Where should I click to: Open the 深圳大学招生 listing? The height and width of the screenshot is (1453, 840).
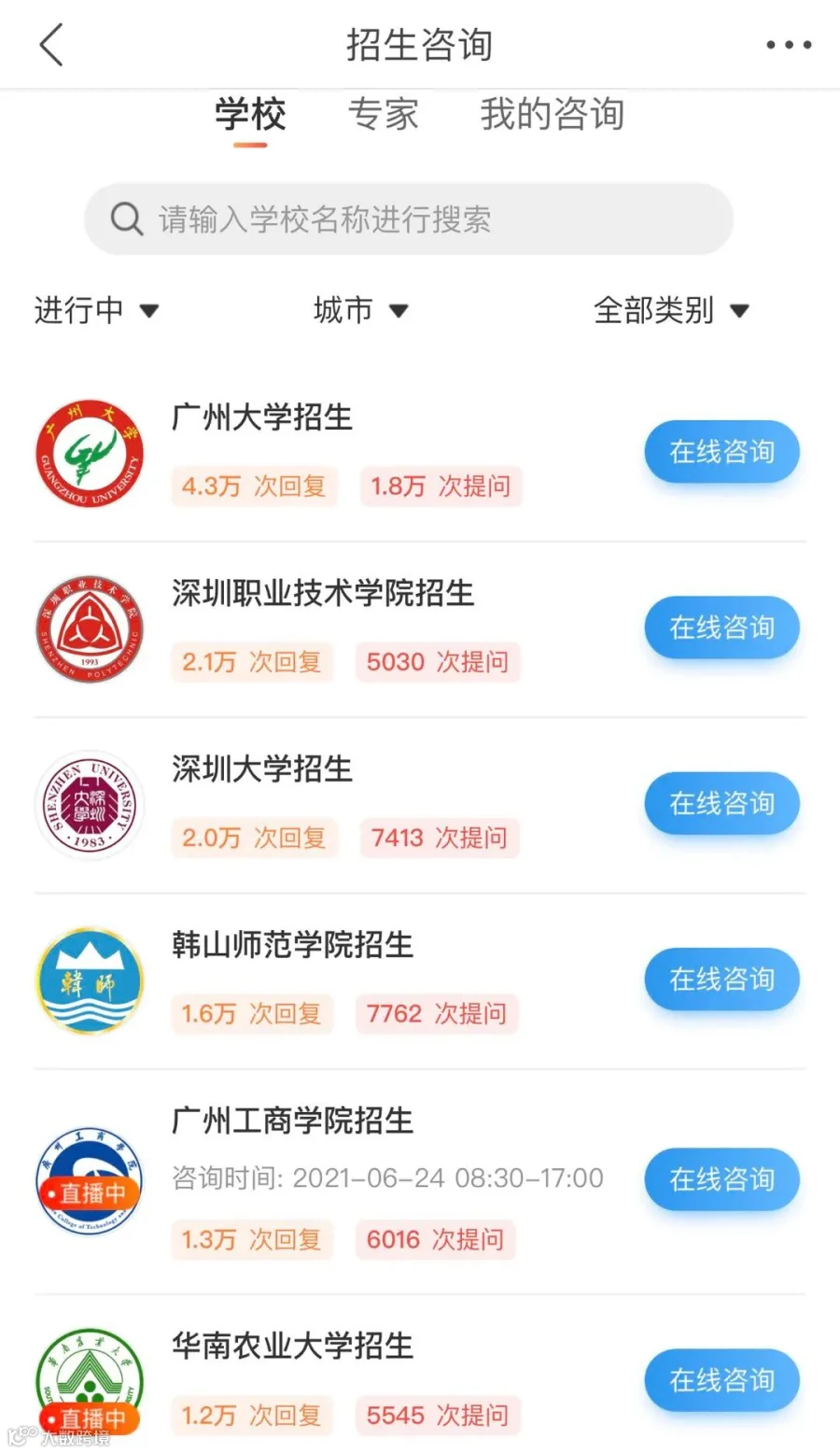[262, 769]
